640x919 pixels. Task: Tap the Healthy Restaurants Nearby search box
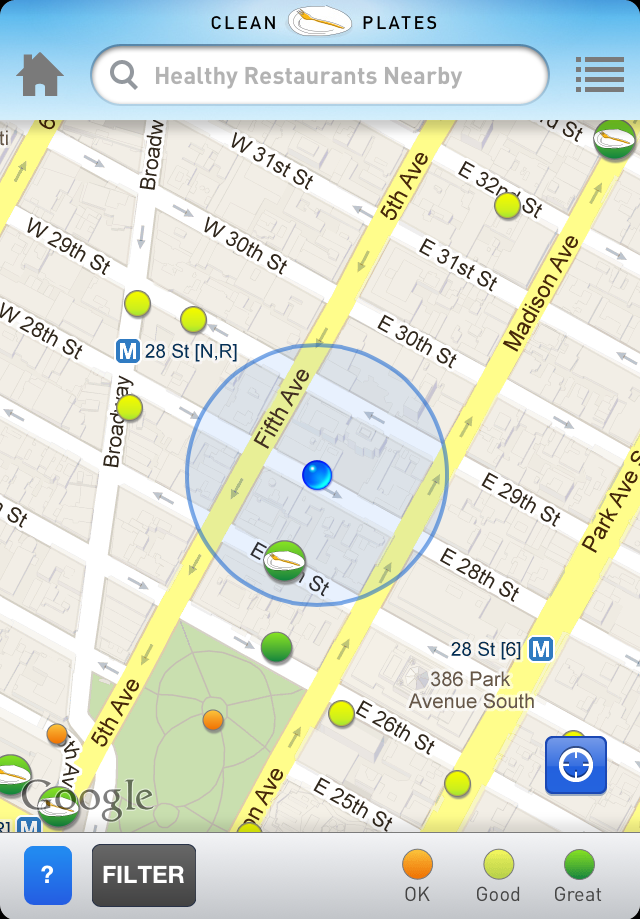pyautogui.click(x=320, y=76)
